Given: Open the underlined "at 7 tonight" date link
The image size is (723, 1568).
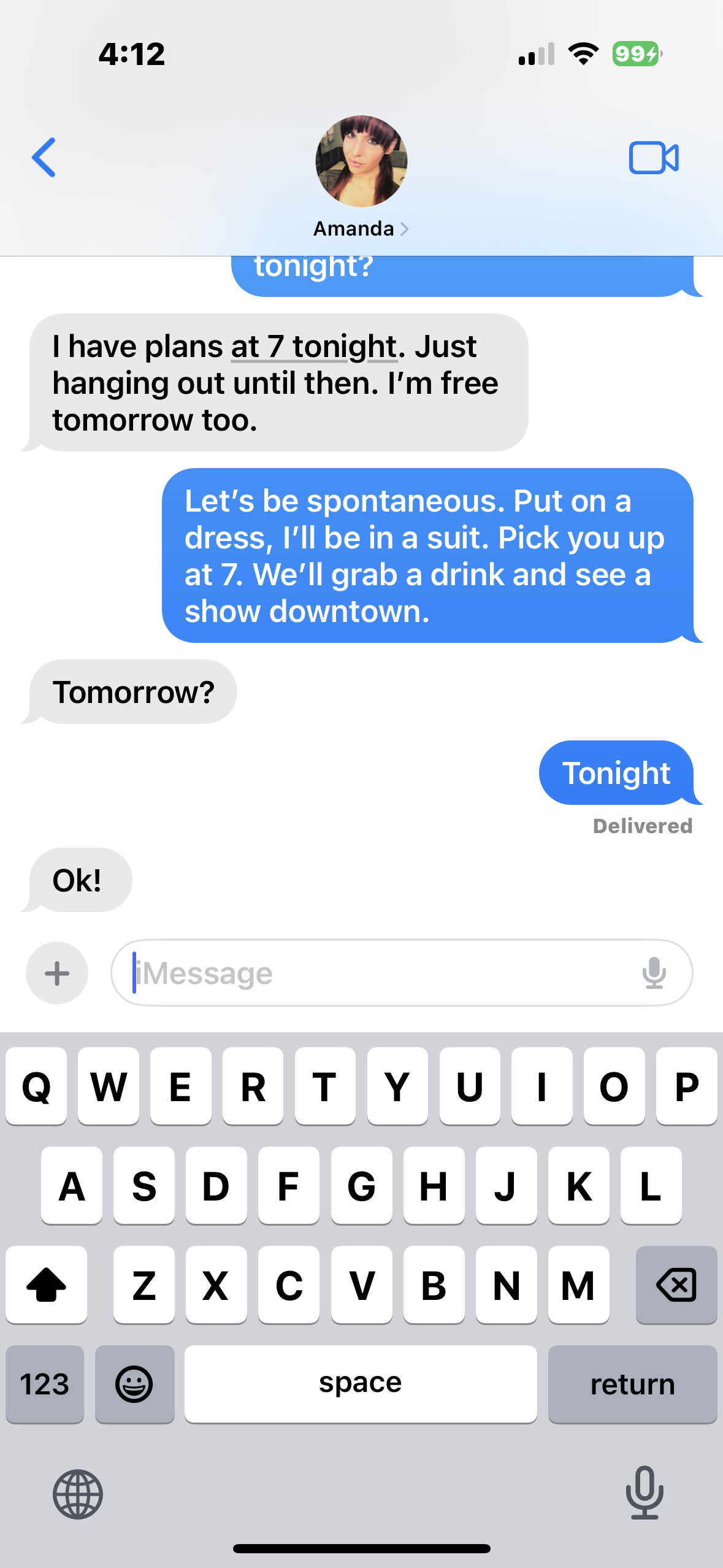Looking at the screenshot, I should (x=313, y=347).
